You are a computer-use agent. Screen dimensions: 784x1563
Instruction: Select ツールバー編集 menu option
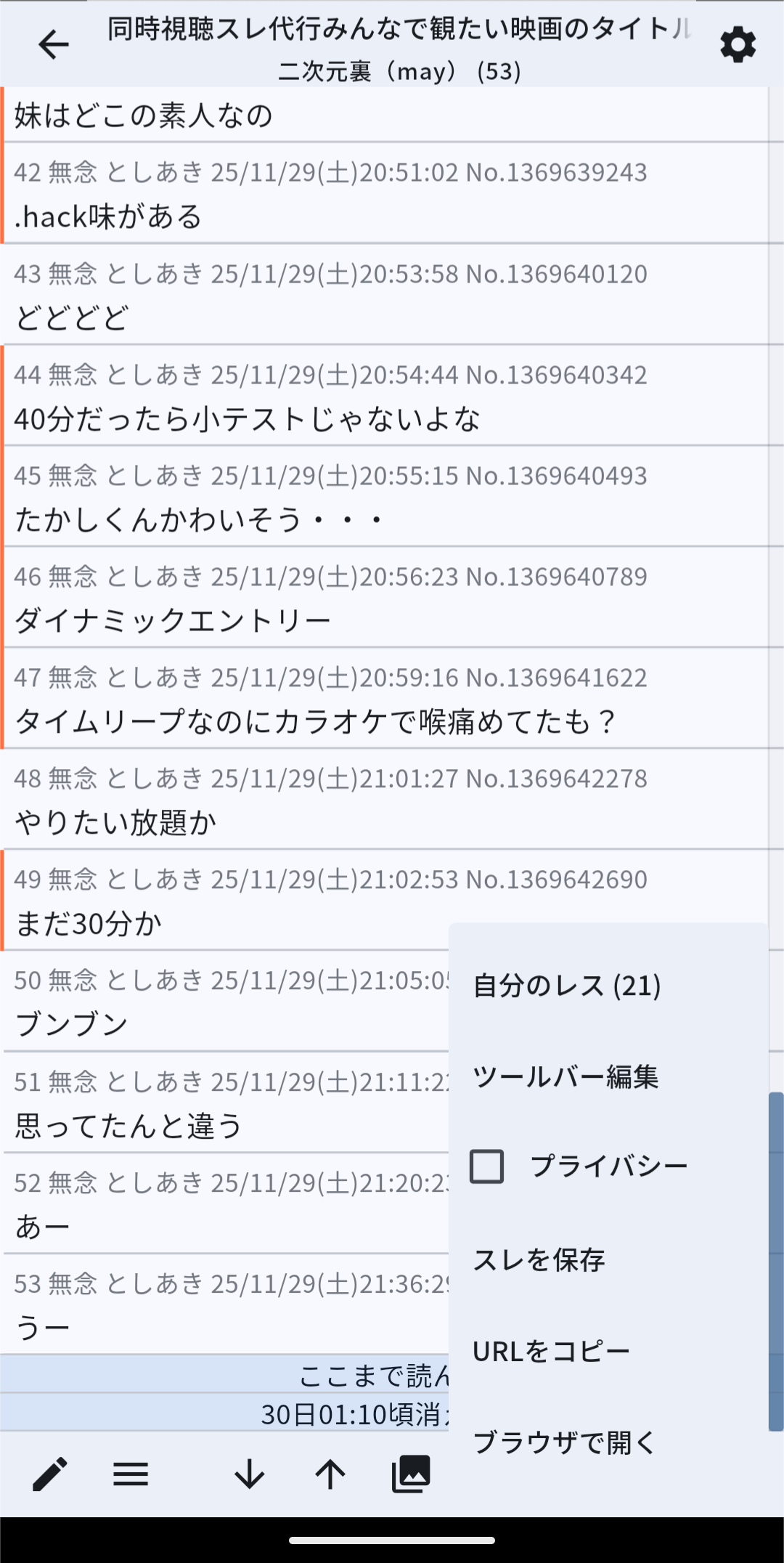pos(565,1076)
